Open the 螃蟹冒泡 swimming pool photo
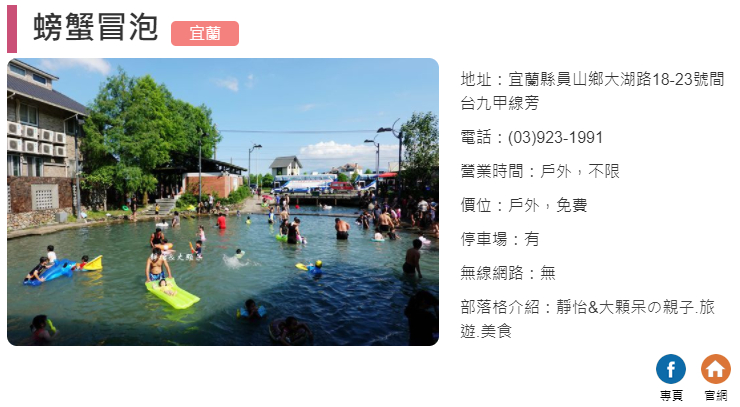The height and width of the screenshot is (407, 740). (x=223, y=202)
